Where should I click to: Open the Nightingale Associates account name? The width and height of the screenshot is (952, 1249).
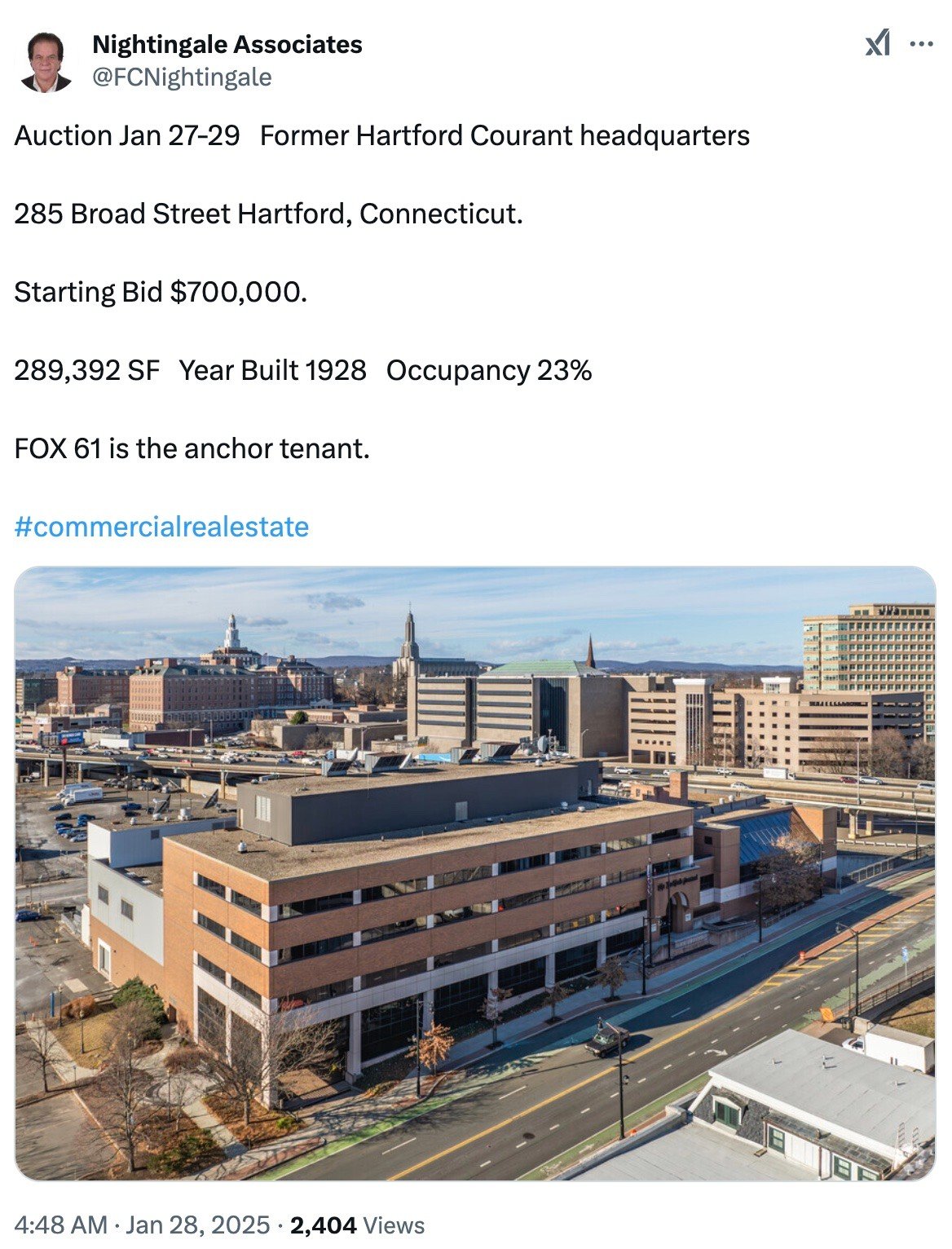click(x=227, y=44)
